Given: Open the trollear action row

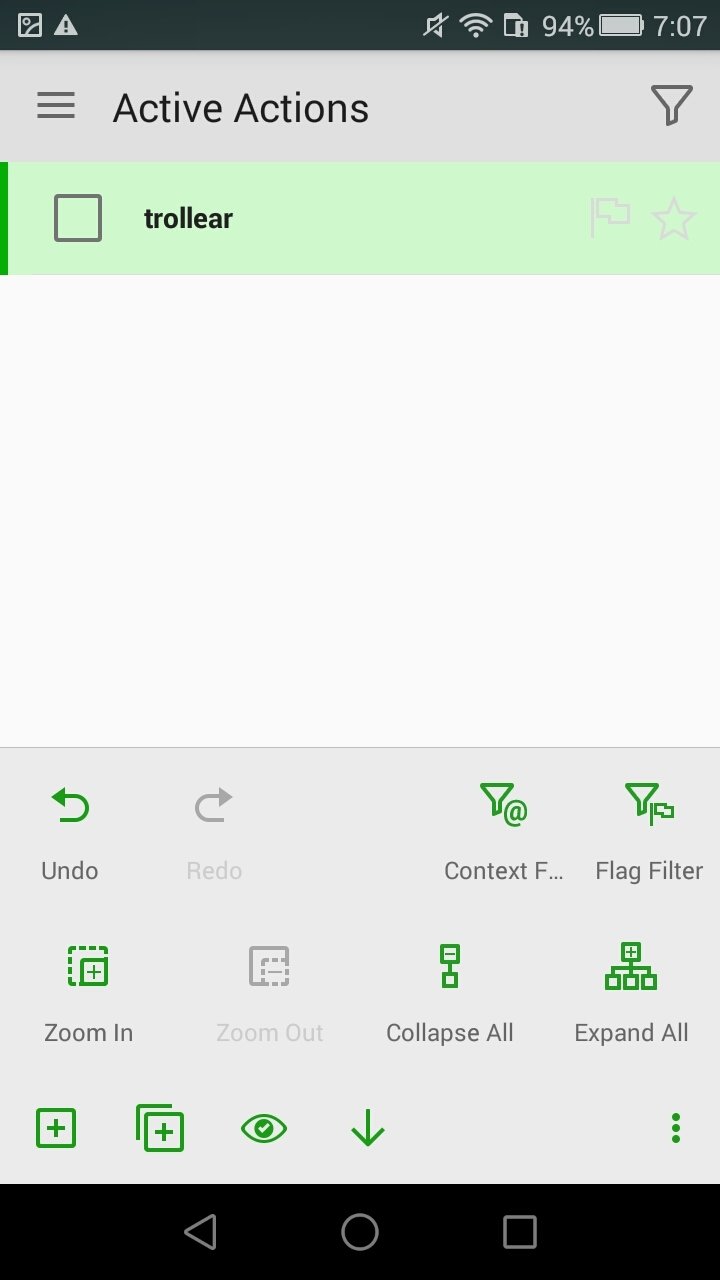Looking at the screenshot, I should tap(360, 218).
